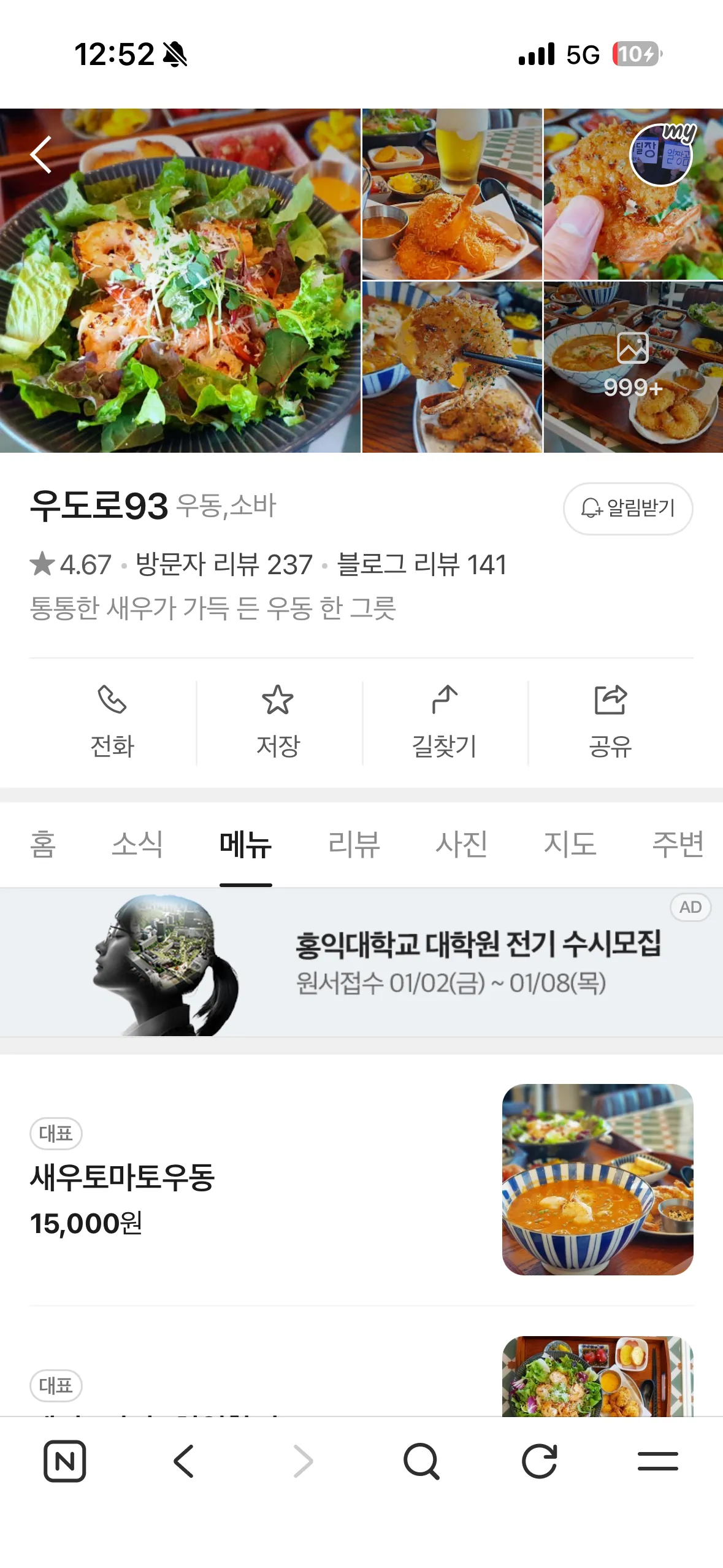The height and width of the screenshot is (1568, 723).
Task: Tap the 알림받기 notification button
Action: coord(627,508)
